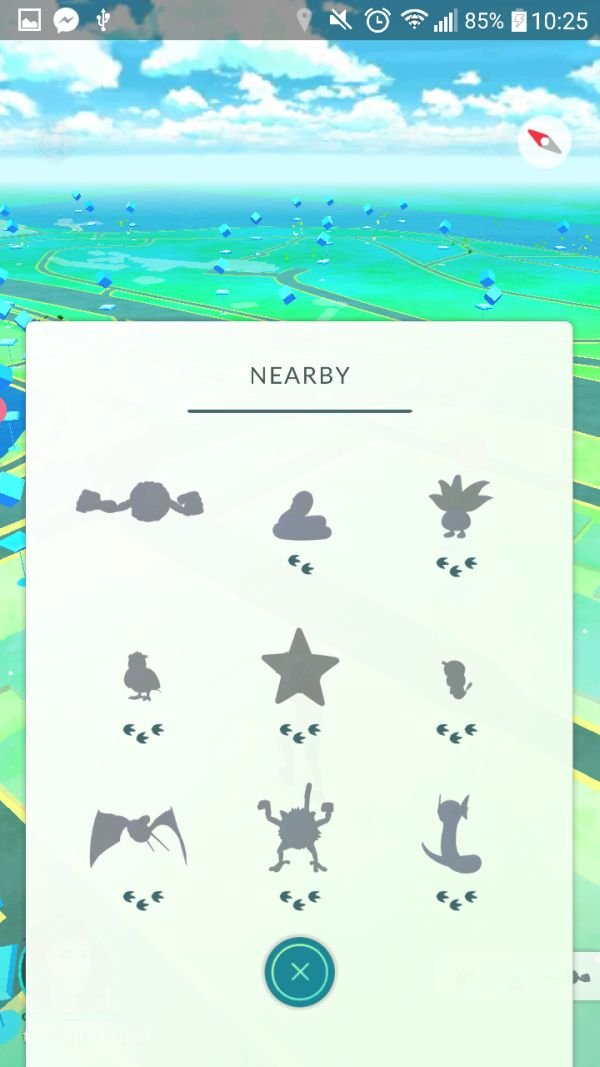
Task: Select the Mankey silhouette
Action: point(300,828)
